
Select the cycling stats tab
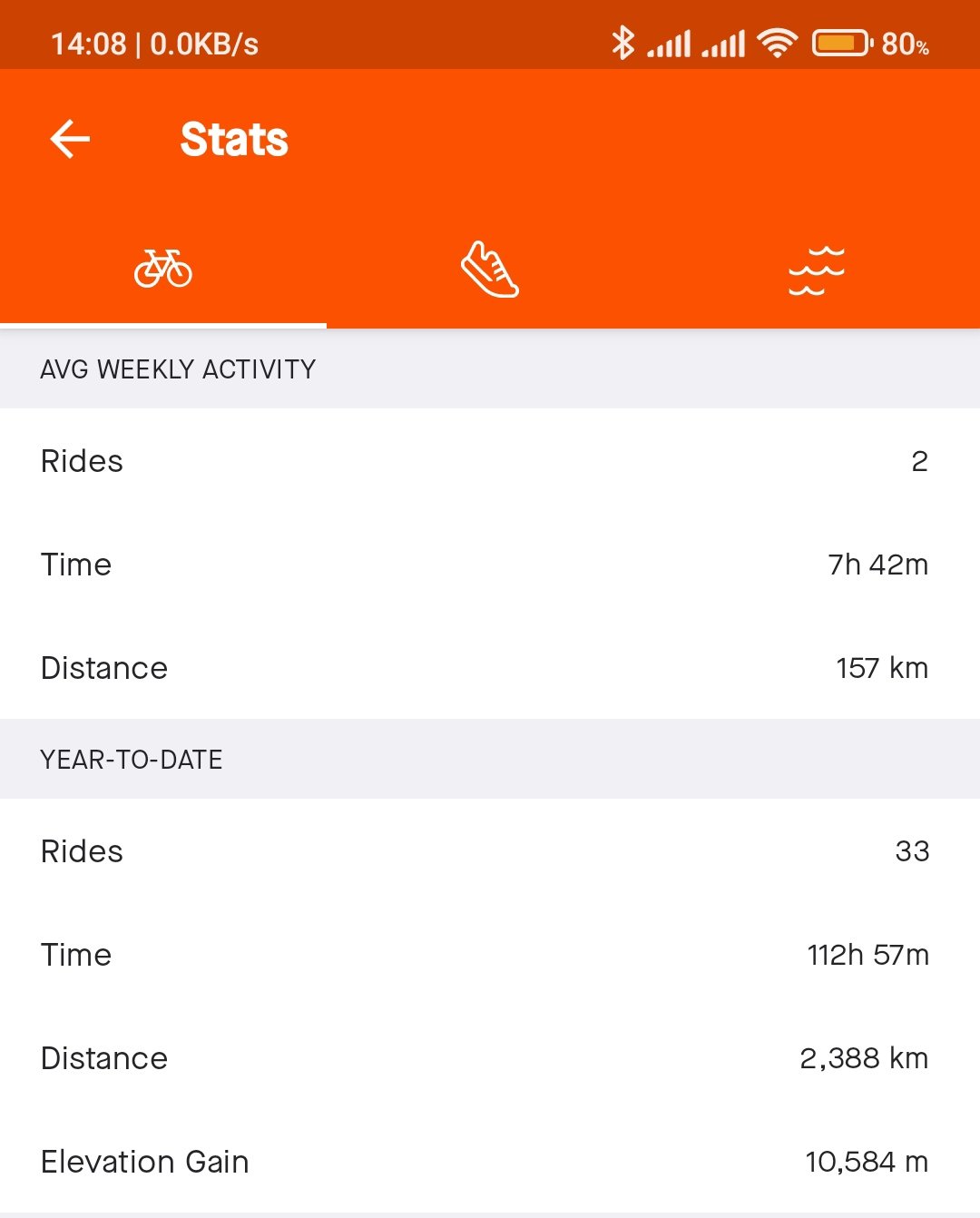[x=163, y=269]
